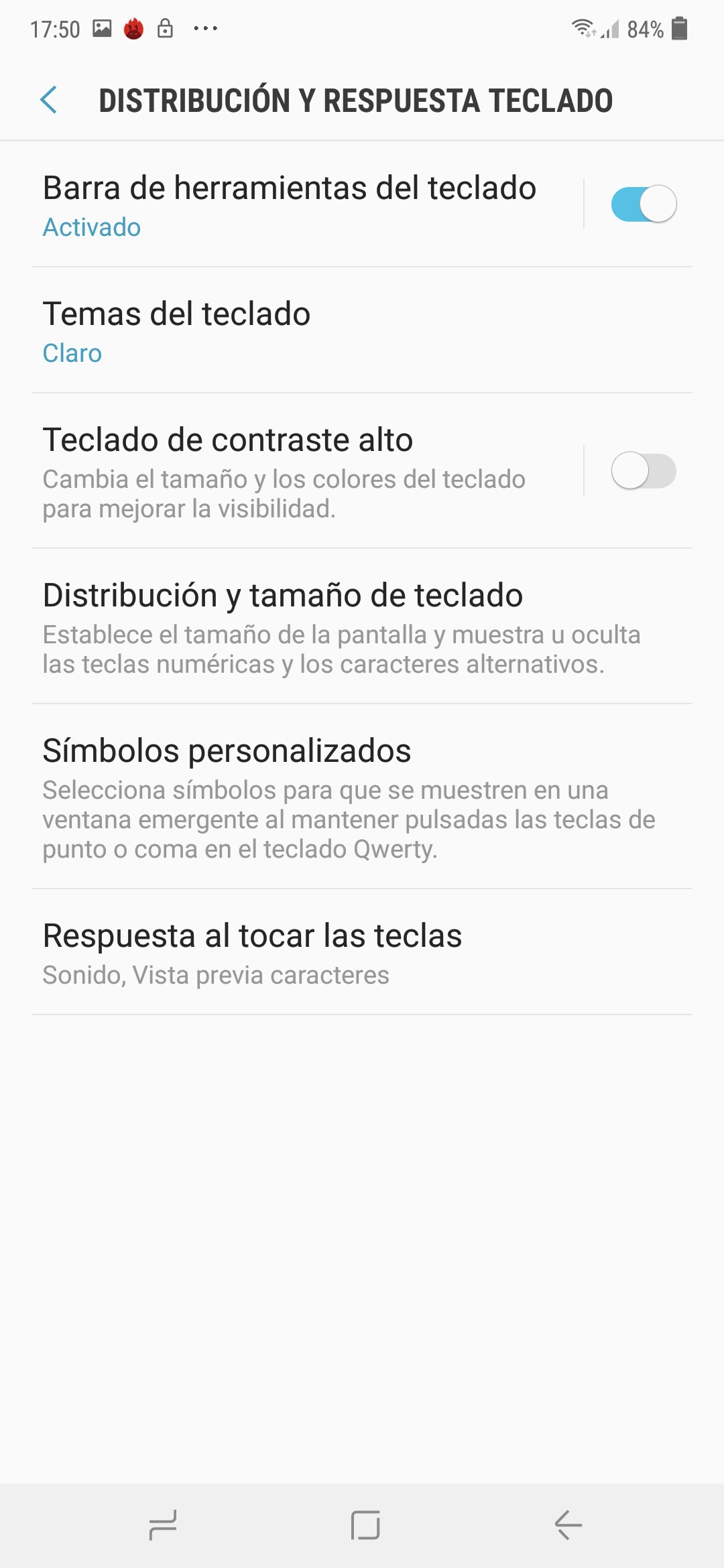Turn off the Barra de herramientas switch
The width and height of the screenshot is (724, 1568).
(x=644, y=204)
